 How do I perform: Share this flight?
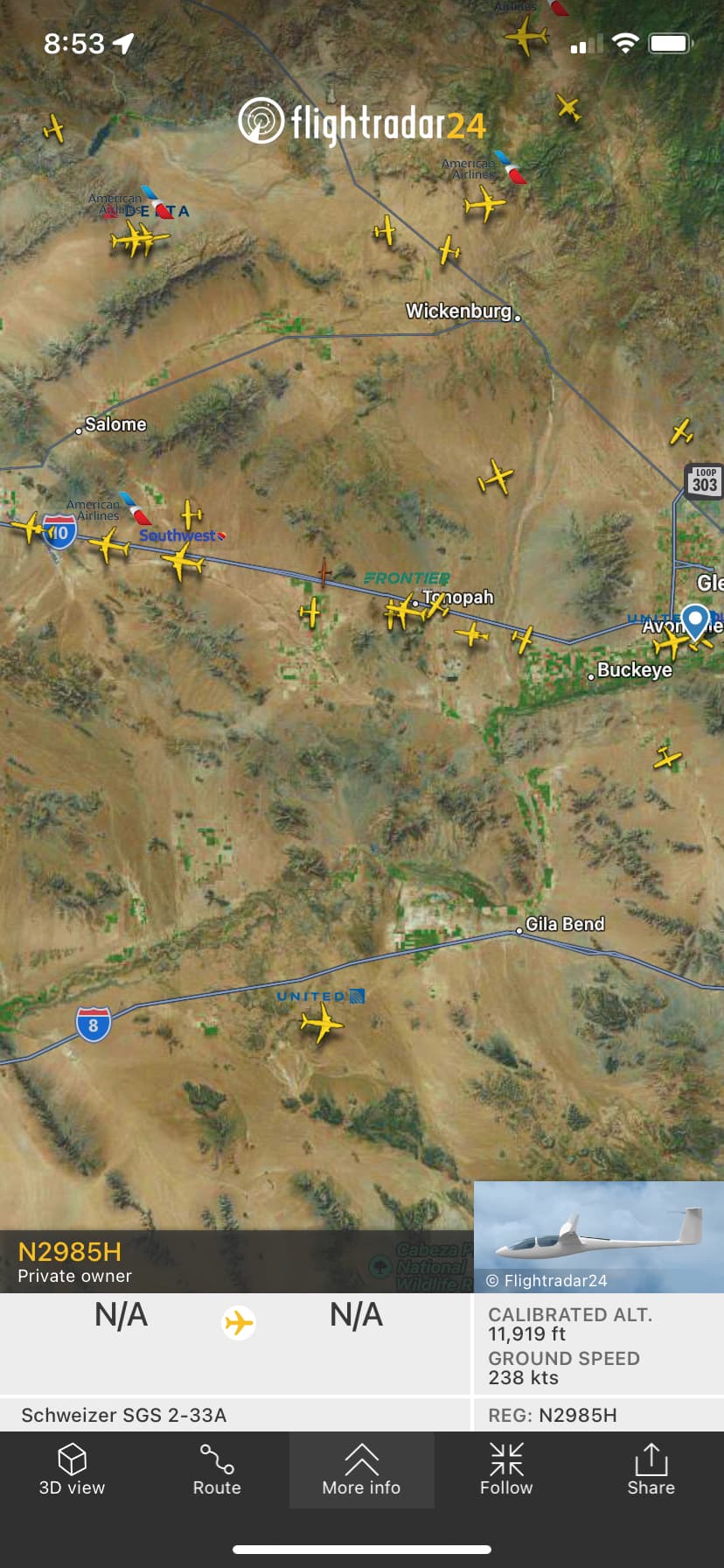tap(651, 1470)
